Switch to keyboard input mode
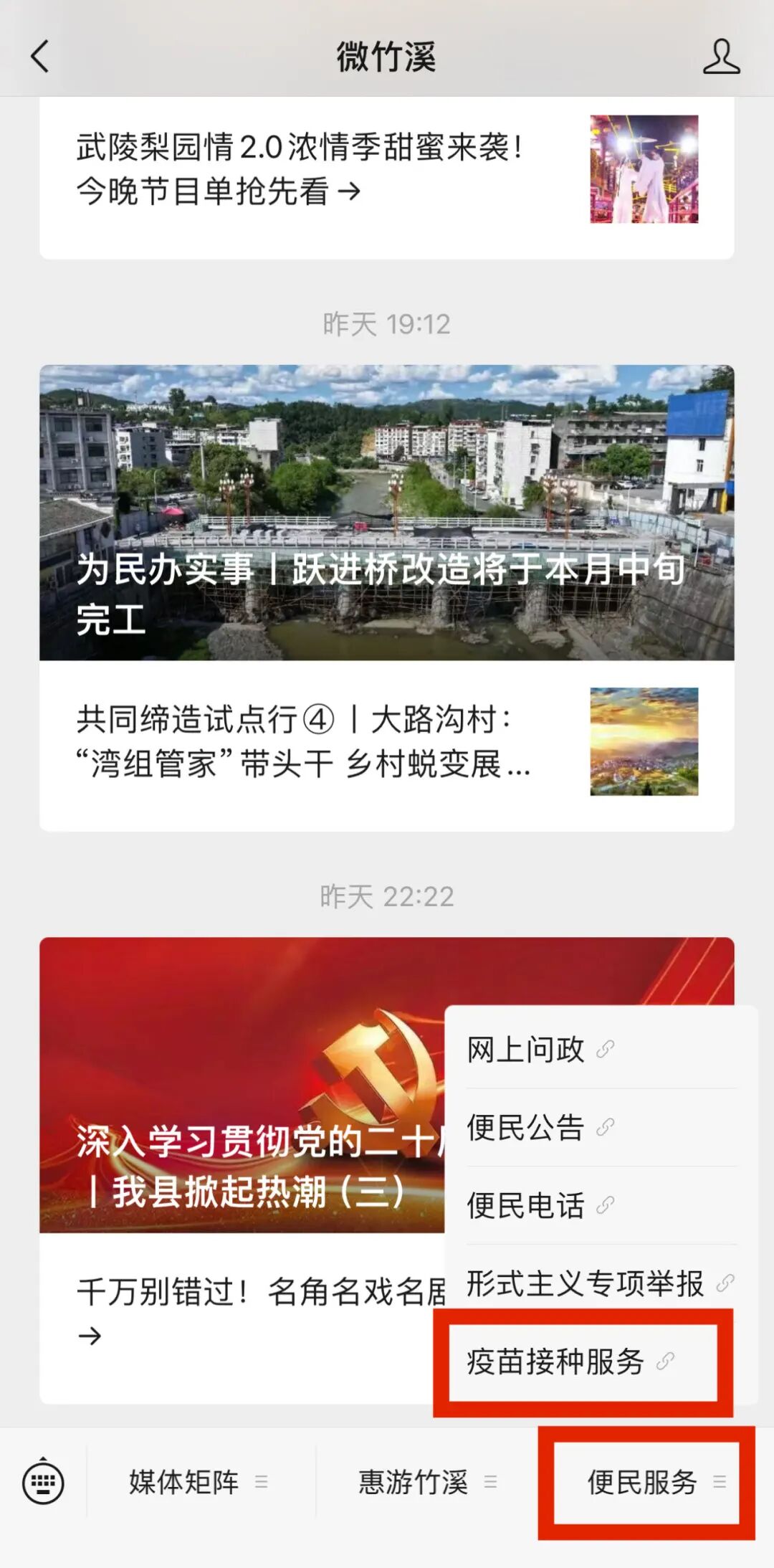The width and height of the screenshot is (774, 1568). 44,1481
